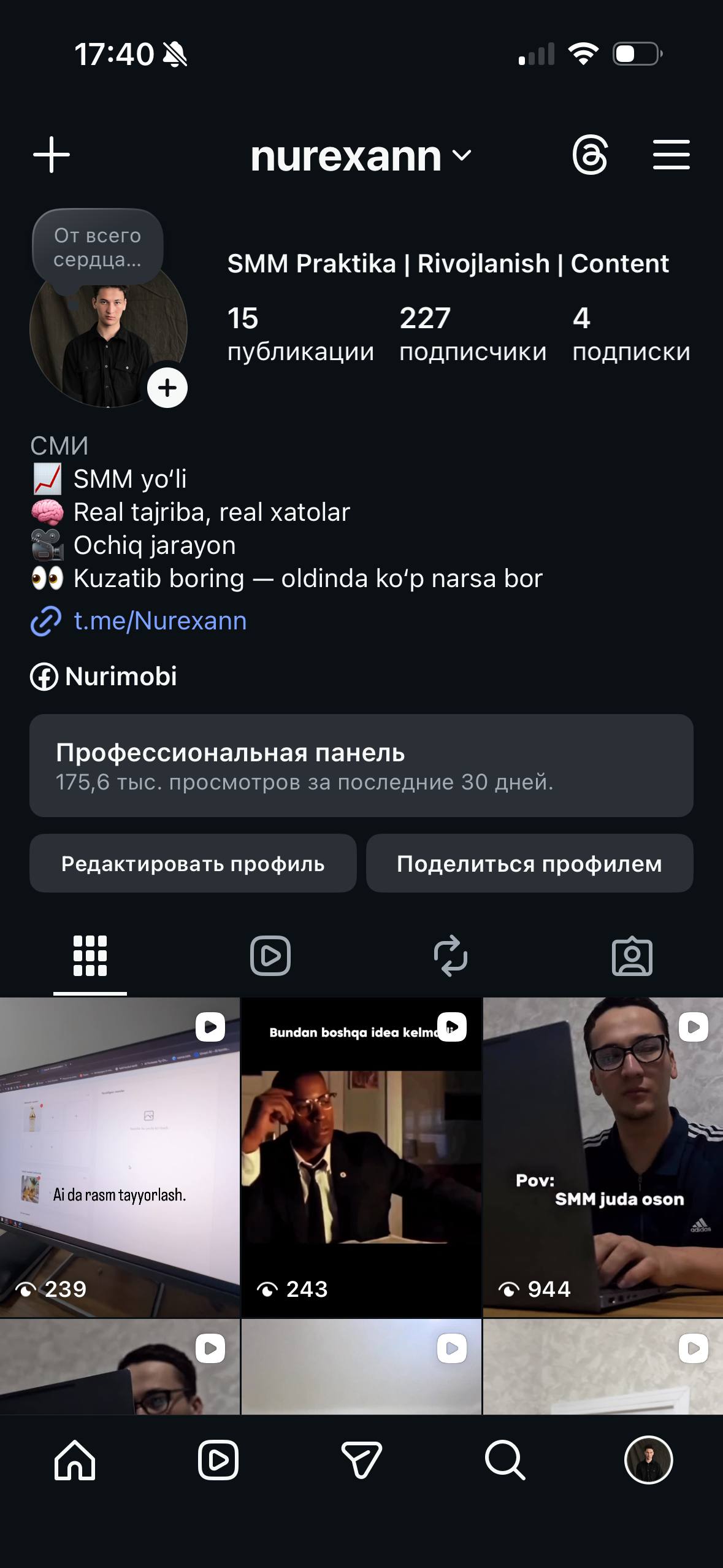Open direct messages from bottom navigation
723x1568 pixels.
[361, 1460]
